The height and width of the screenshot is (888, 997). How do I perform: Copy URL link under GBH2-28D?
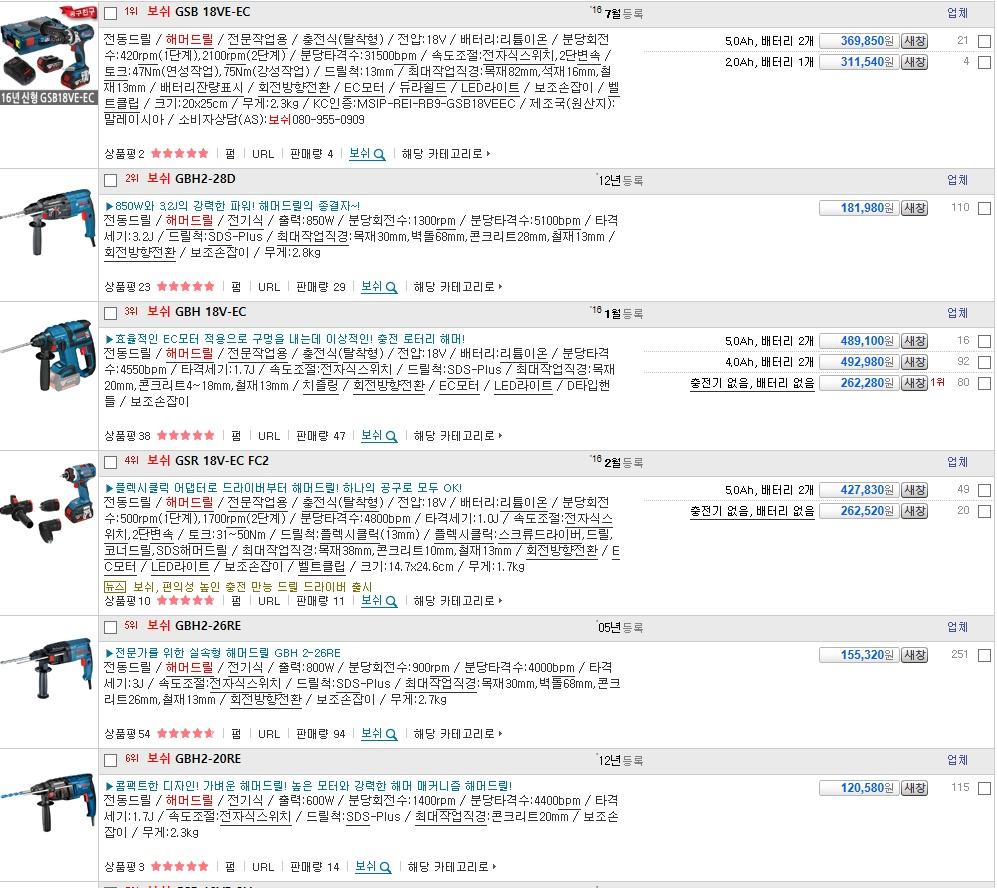(269, 287)
